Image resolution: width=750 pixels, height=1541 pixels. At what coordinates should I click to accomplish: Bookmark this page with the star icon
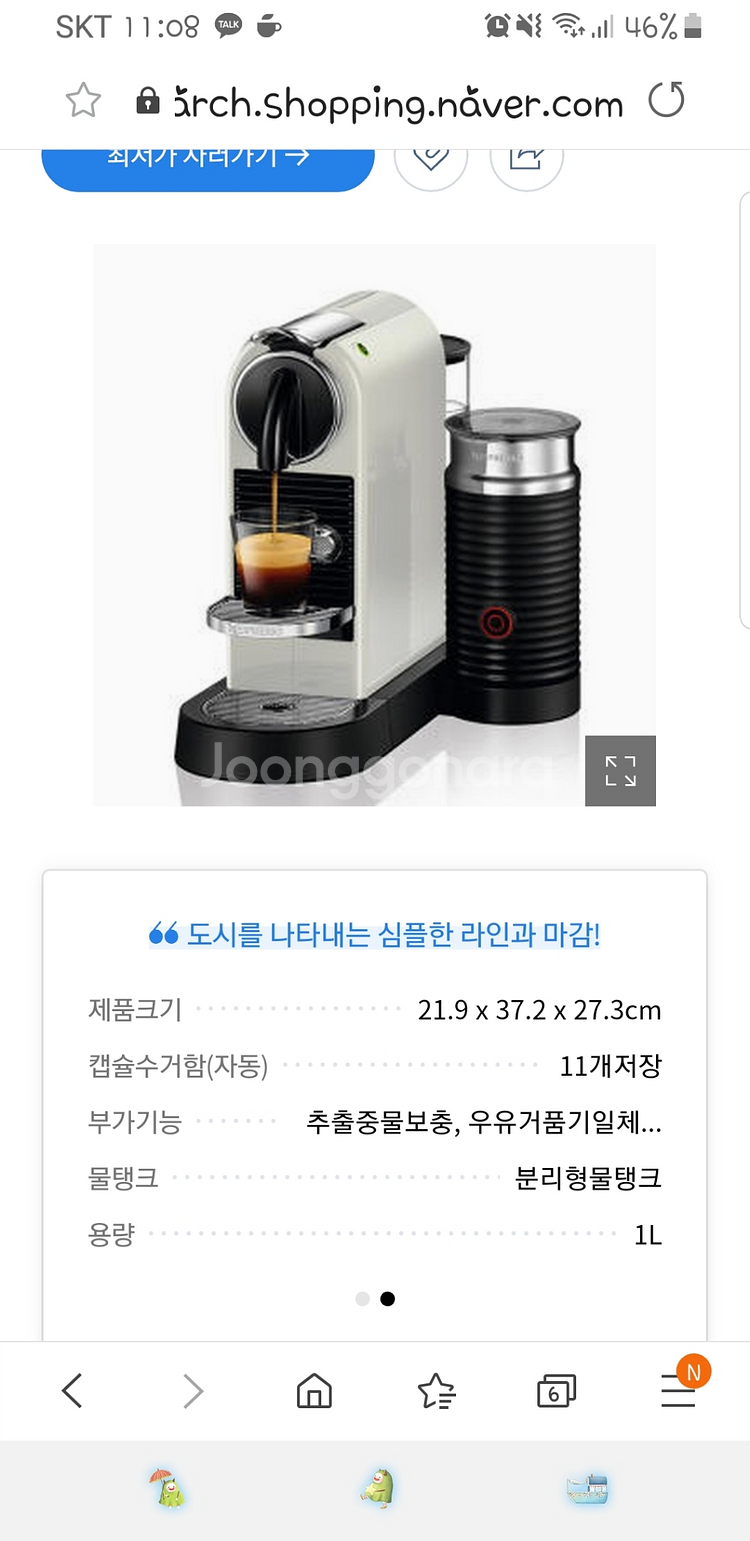(84, 101)
